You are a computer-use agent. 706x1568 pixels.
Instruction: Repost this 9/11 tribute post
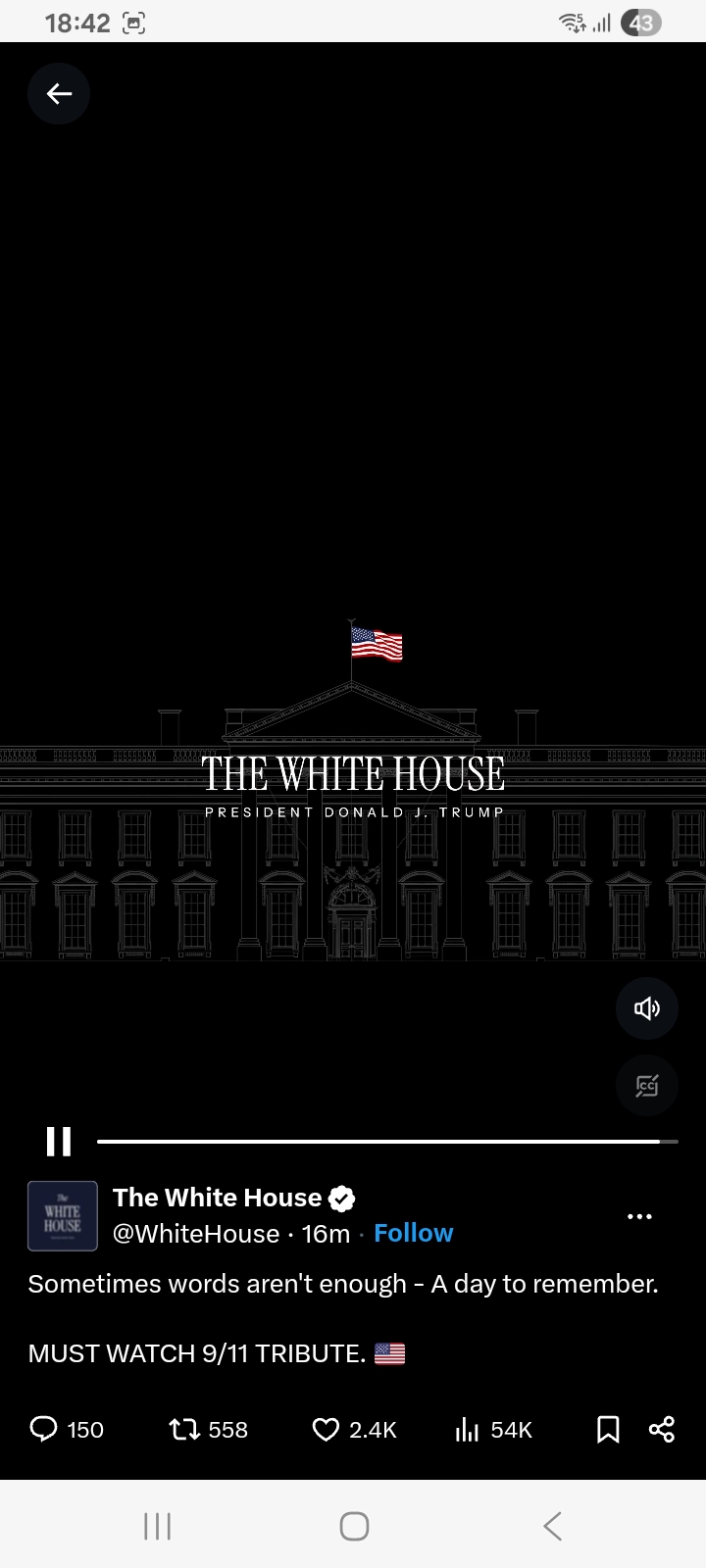coord(183,1430)
